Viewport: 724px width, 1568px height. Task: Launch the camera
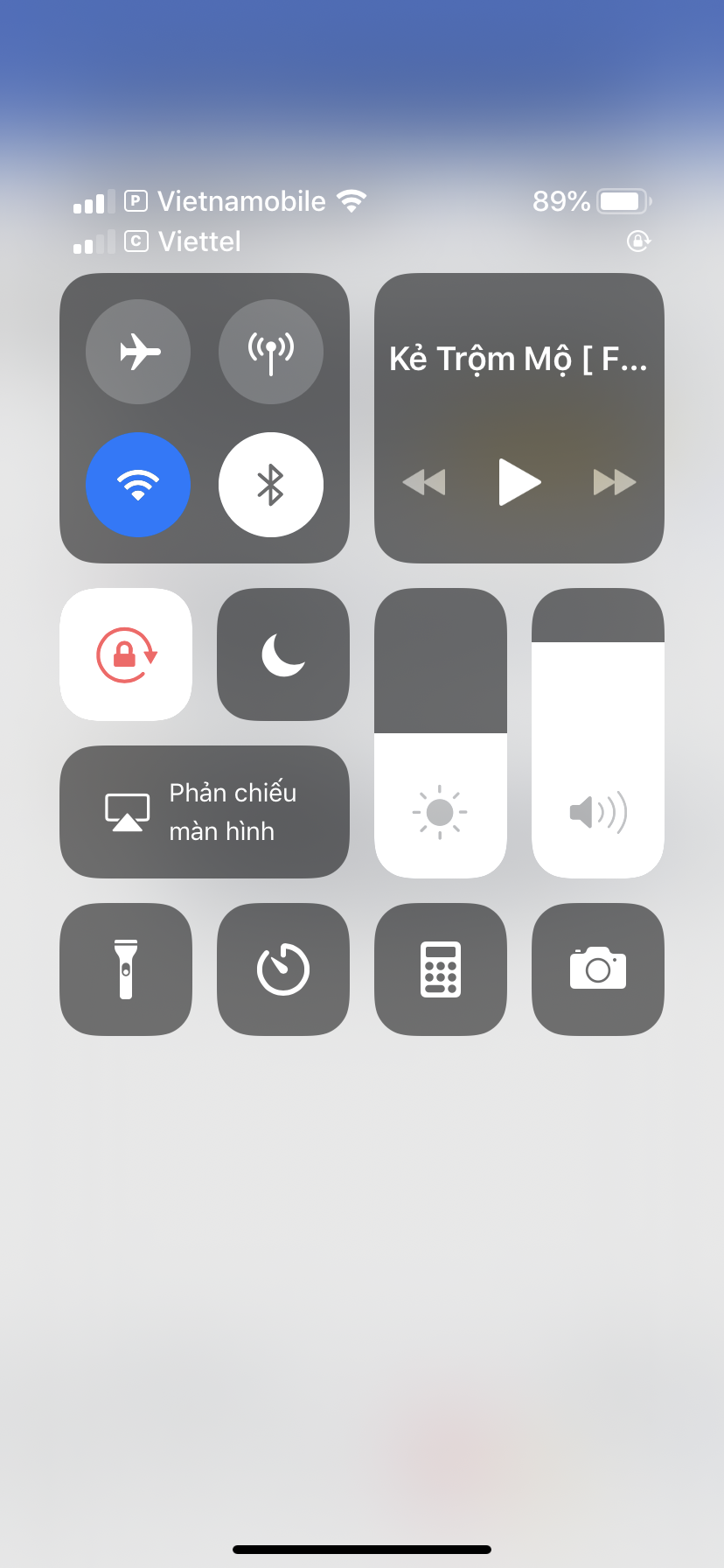pos(598,969)
